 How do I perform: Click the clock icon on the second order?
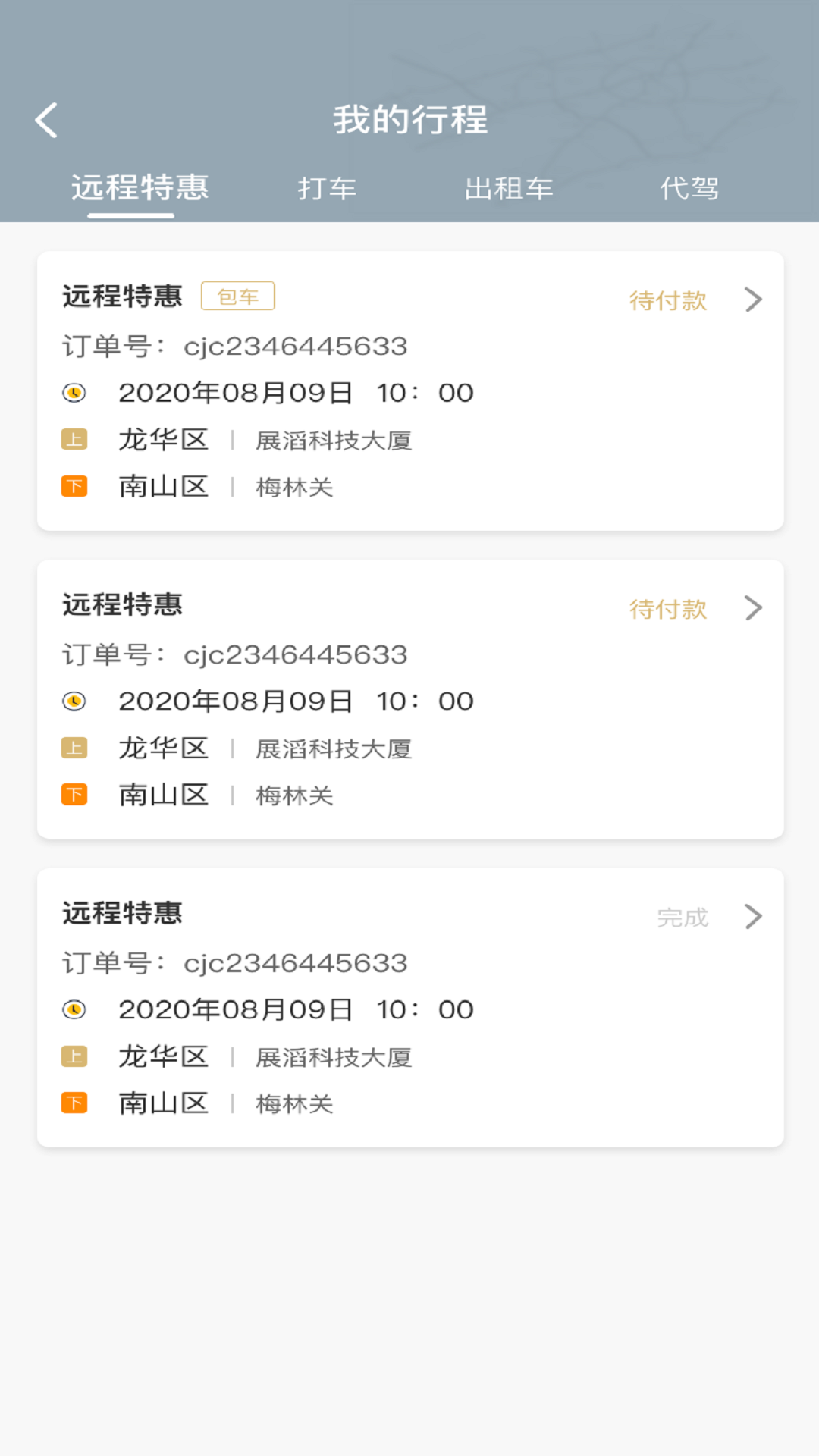(x=73, y=701)
